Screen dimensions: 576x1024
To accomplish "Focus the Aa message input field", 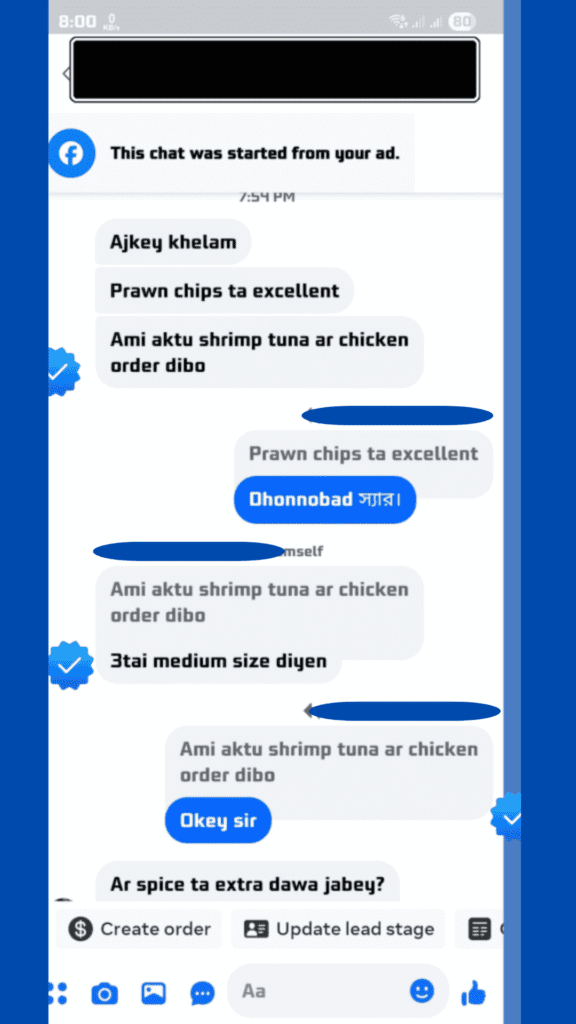I will [x=338, y=991].
